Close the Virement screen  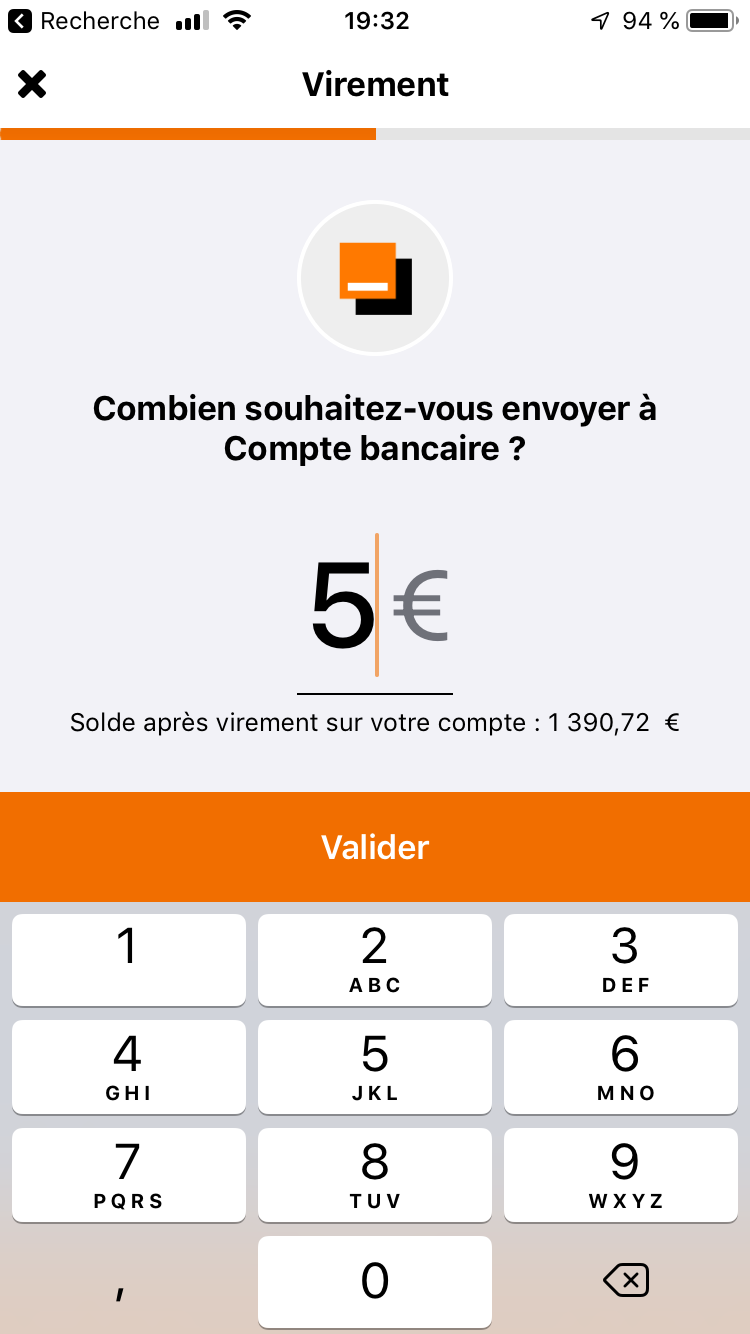coord(32,85)
